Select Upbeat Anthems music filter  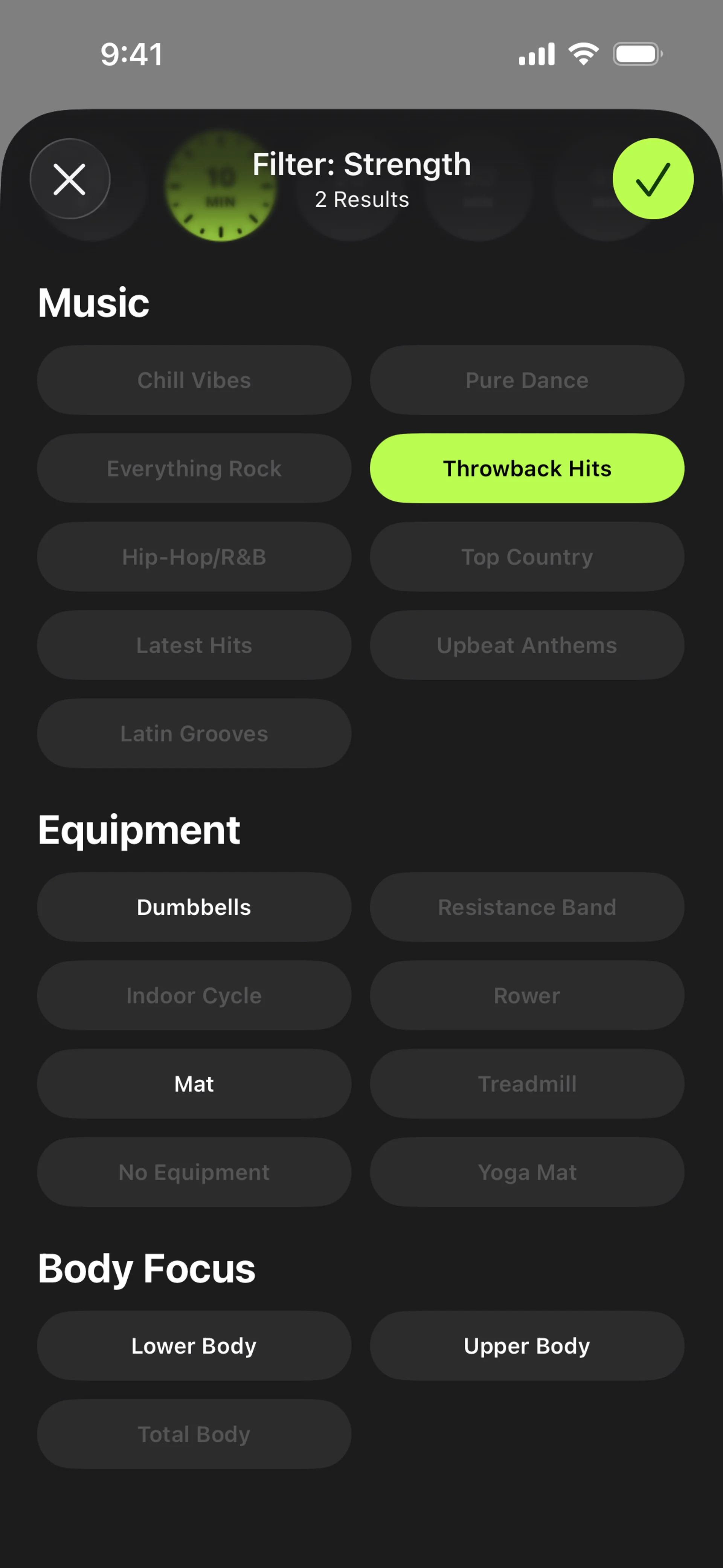coord(526,645)
